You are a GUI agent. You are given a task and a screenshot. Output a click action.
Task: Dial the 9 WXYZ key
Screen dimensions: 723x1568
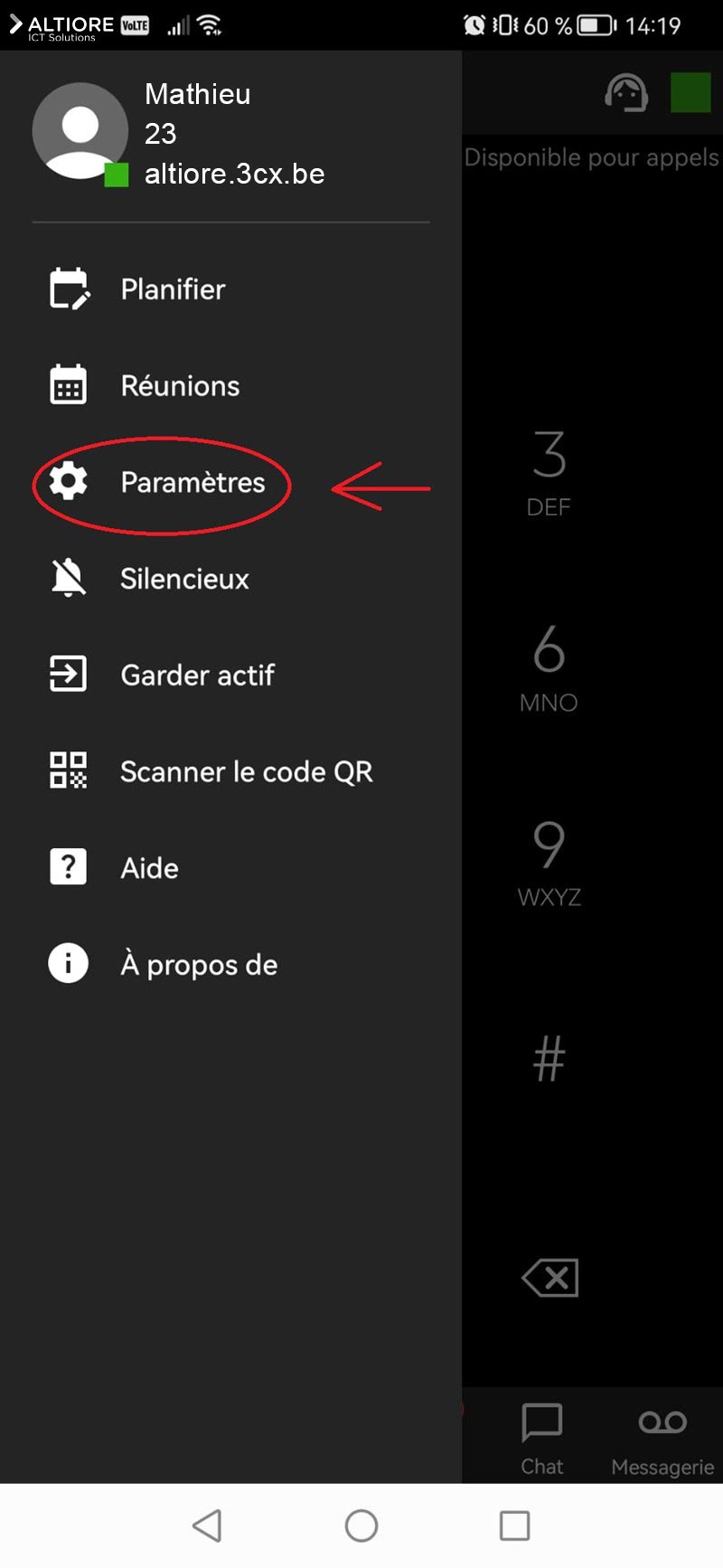[549, 862]
